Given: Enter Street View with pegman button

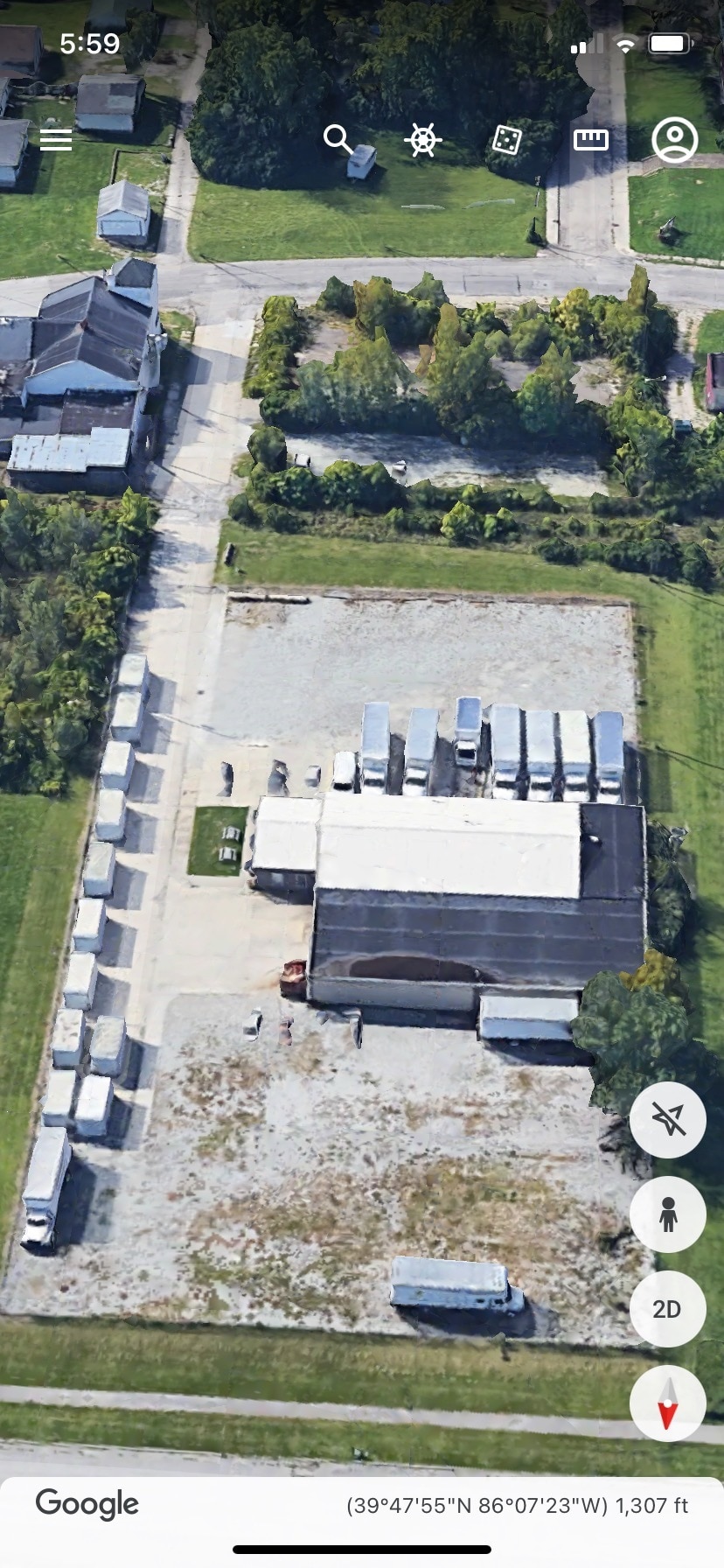Looking at the screenshot, I should [x=668, y=1214].
